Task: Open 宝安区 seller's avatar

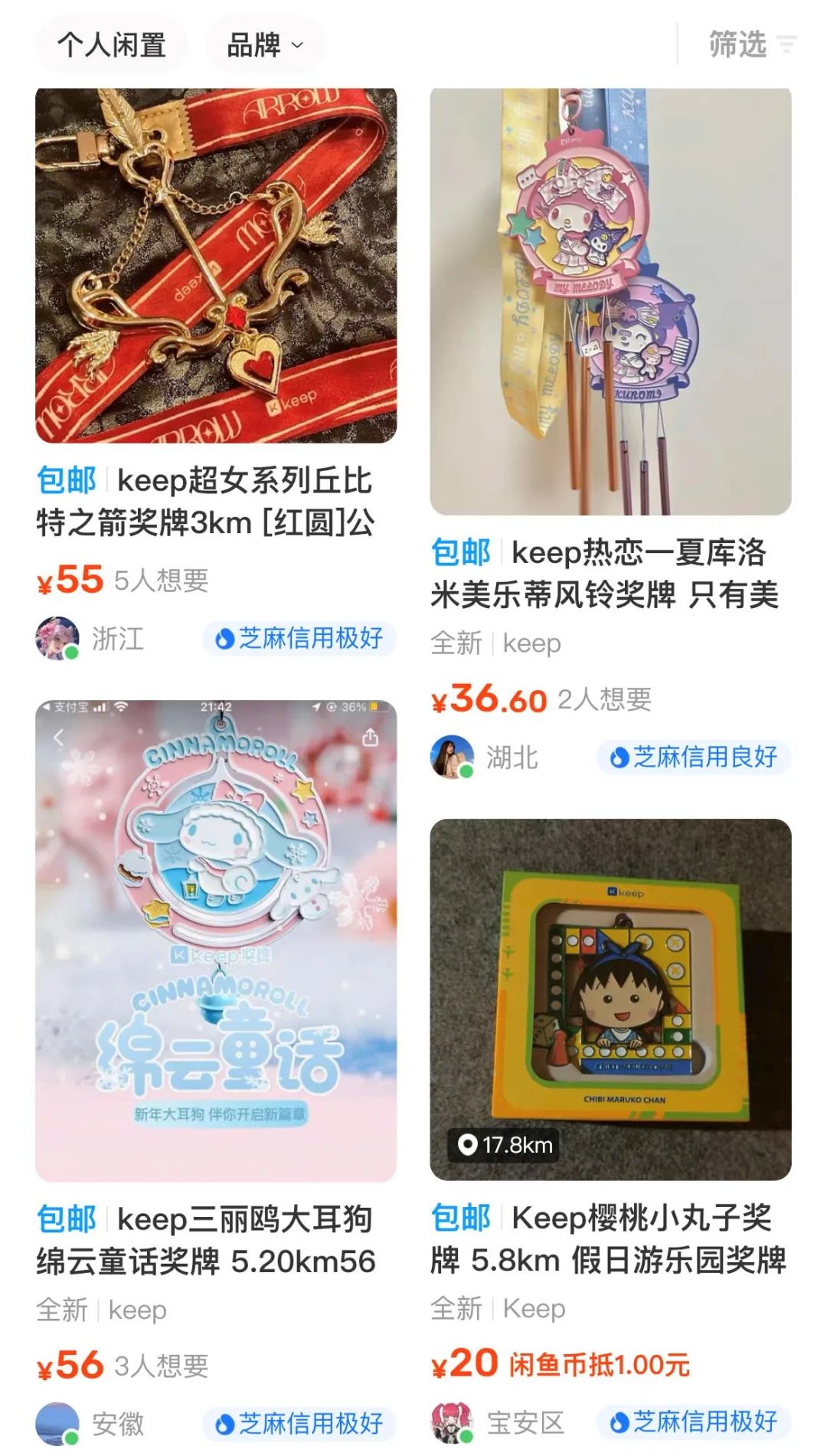Action: point(452,1422)
